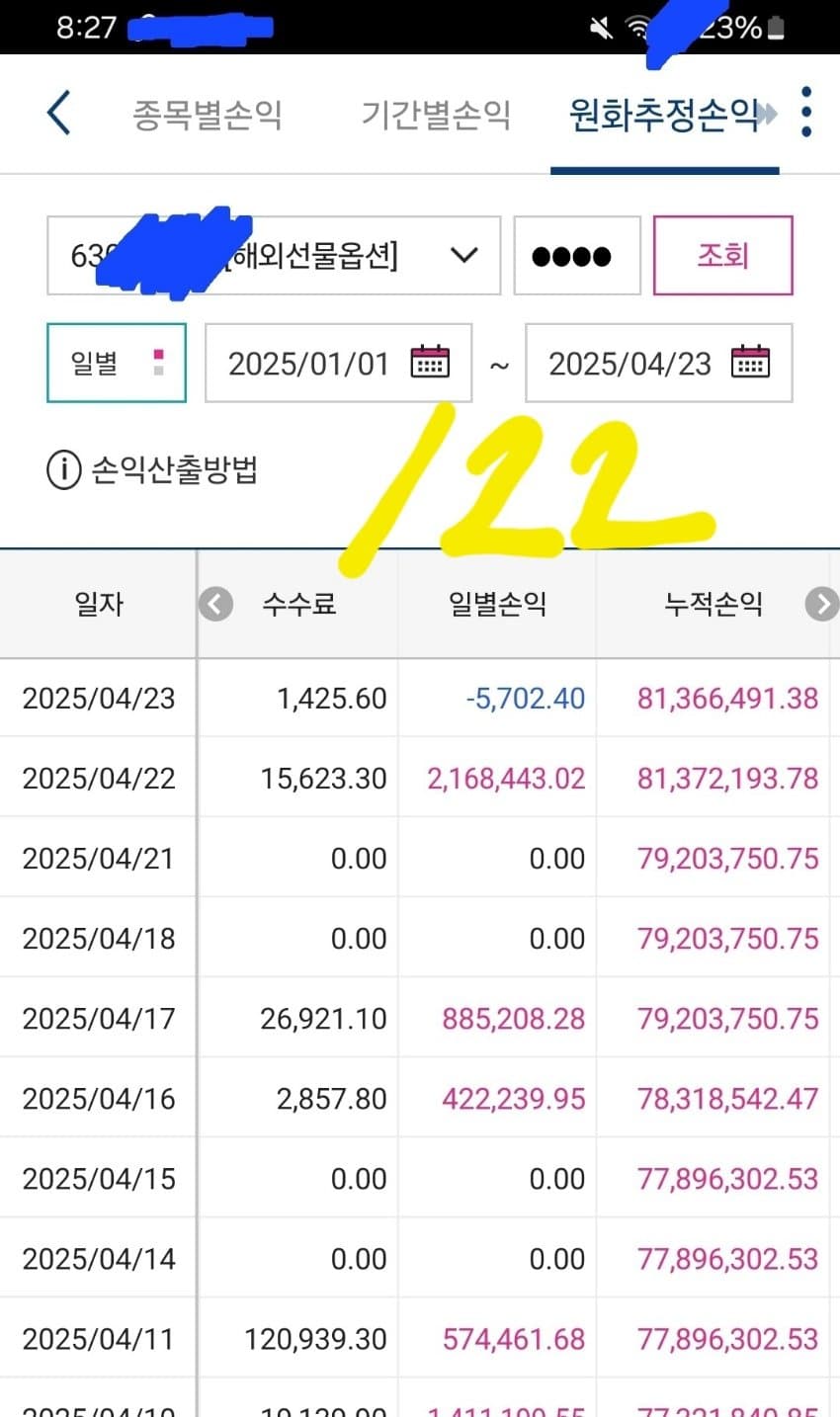Switch to the 종목별손익 tab
Screen dimensions: 840x1417
click(x=208, y=115)
